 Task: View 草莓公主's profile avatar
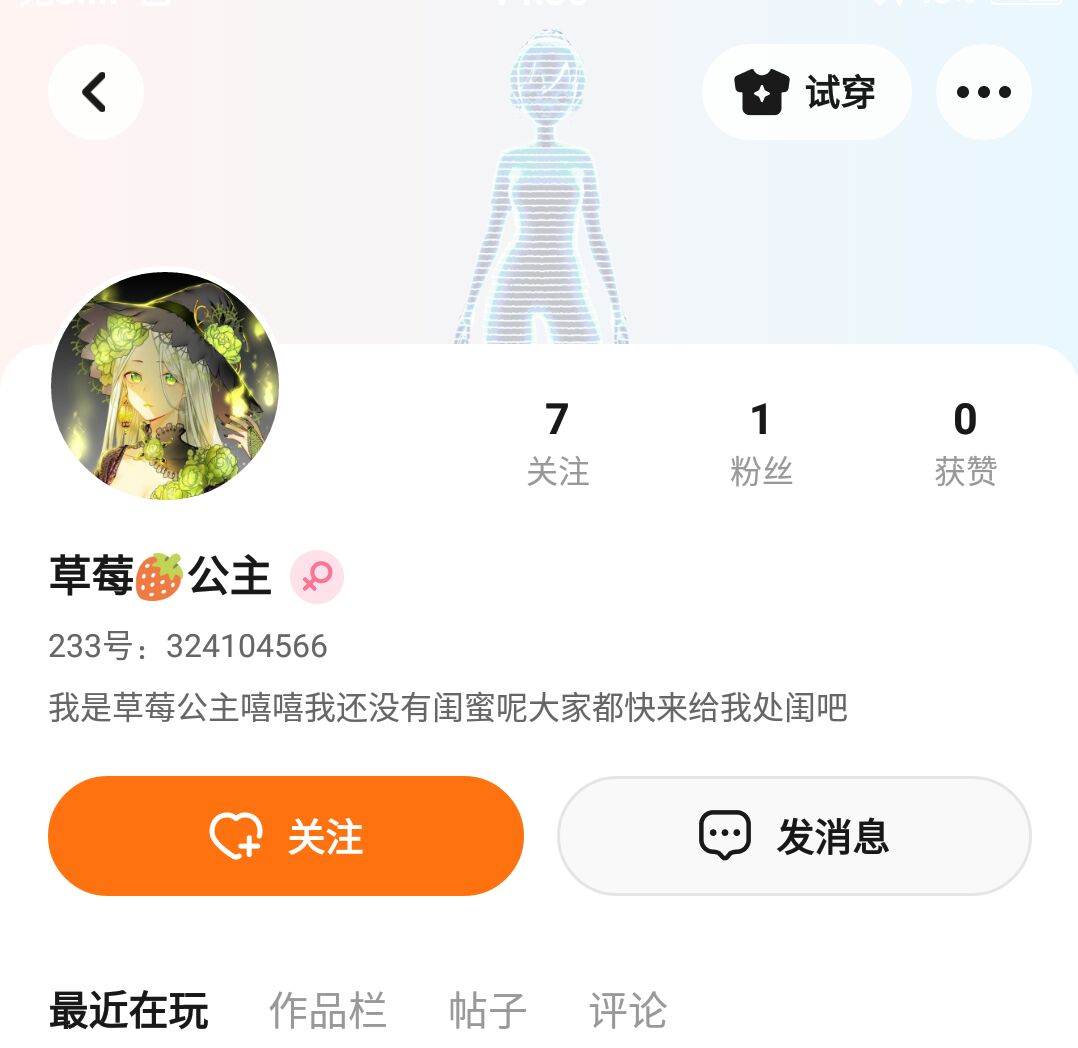coord(165,386)
